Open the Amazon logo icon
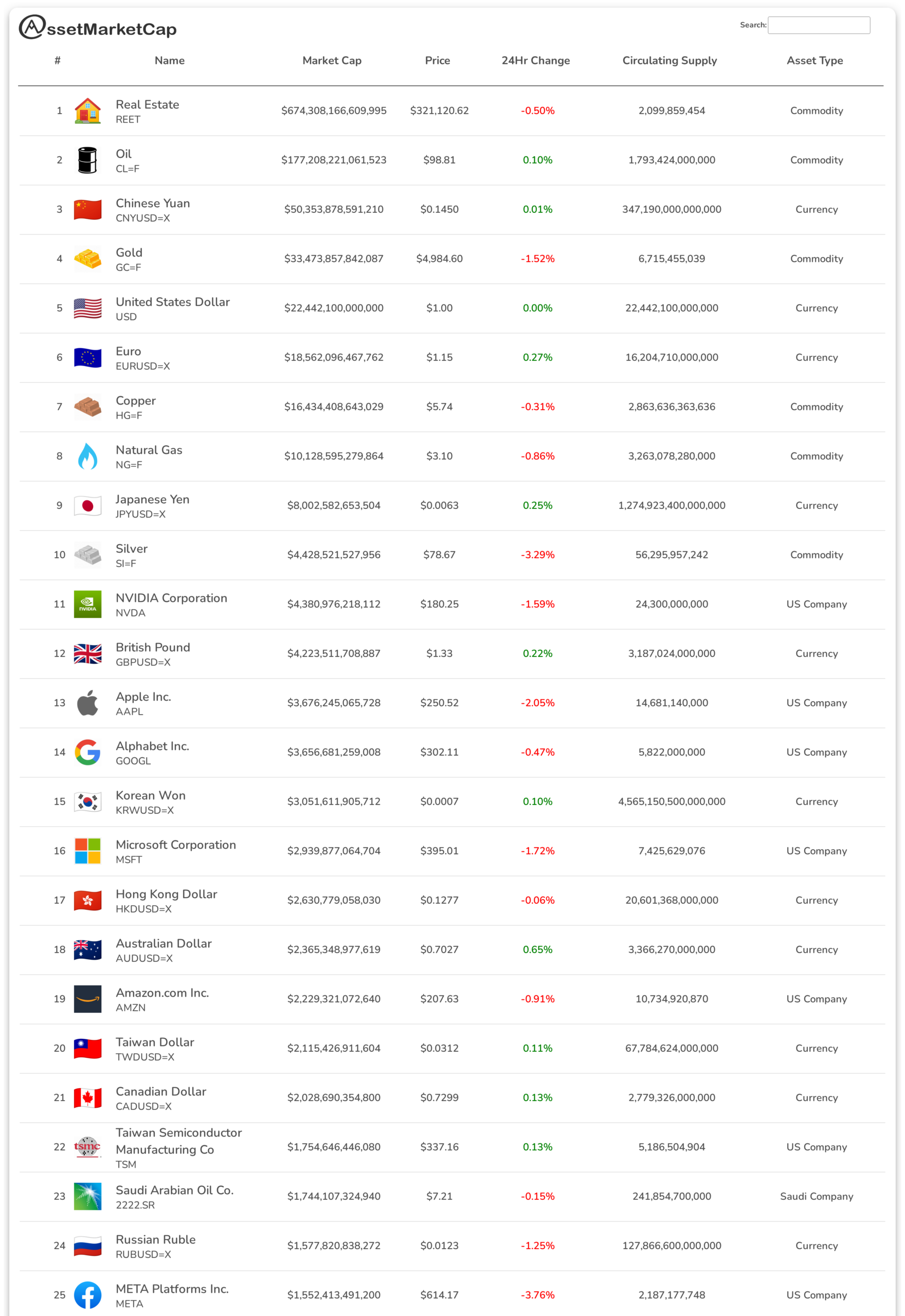The height and width of the screenshot is (1316, 905). coord(87,999)
